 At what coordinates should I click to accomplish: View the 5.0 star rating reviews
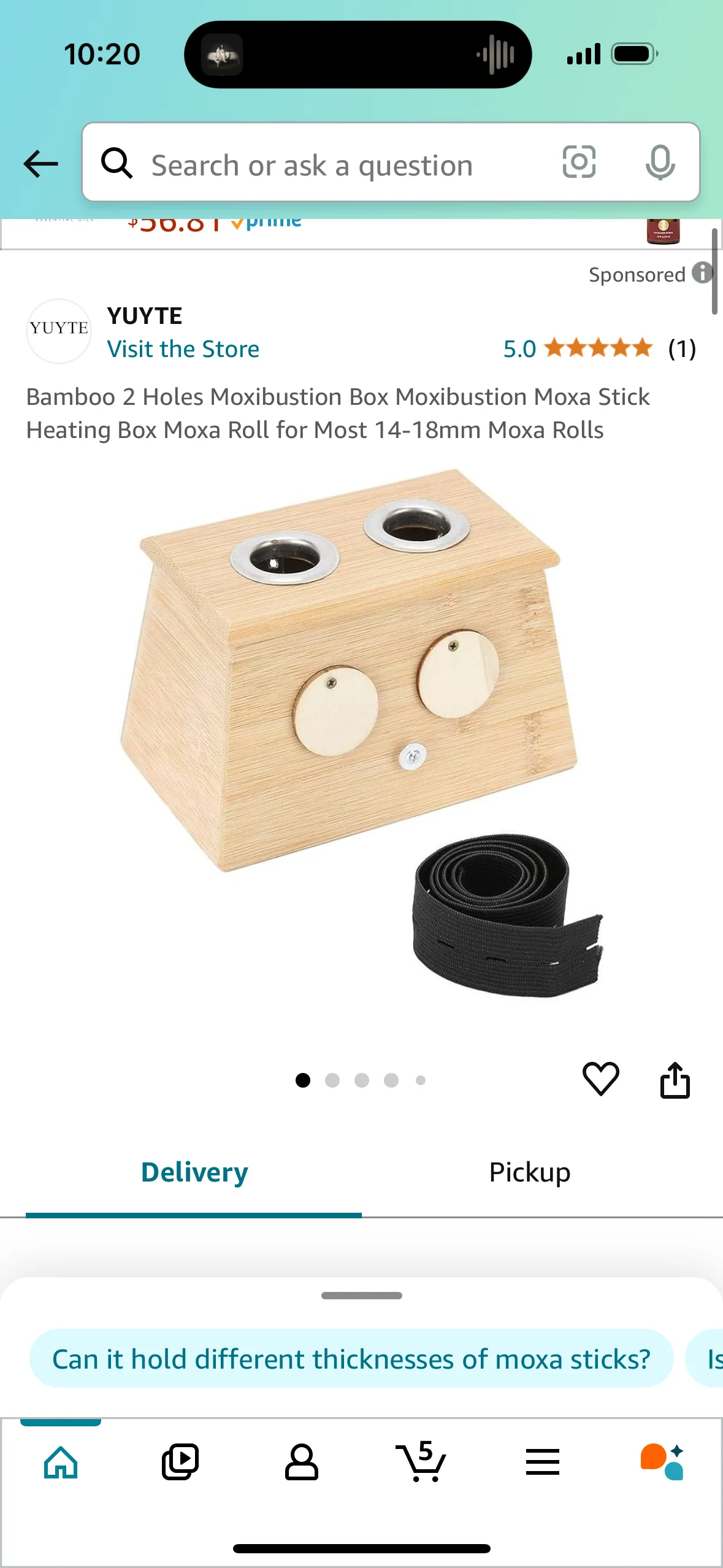598,348
